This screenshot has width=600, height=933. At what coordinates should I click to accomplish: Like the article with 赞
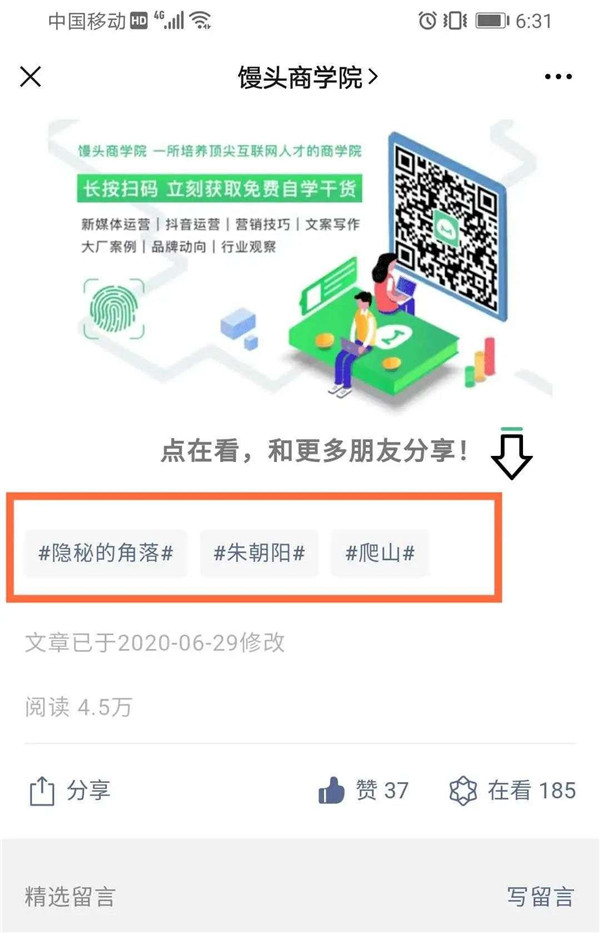363,791
